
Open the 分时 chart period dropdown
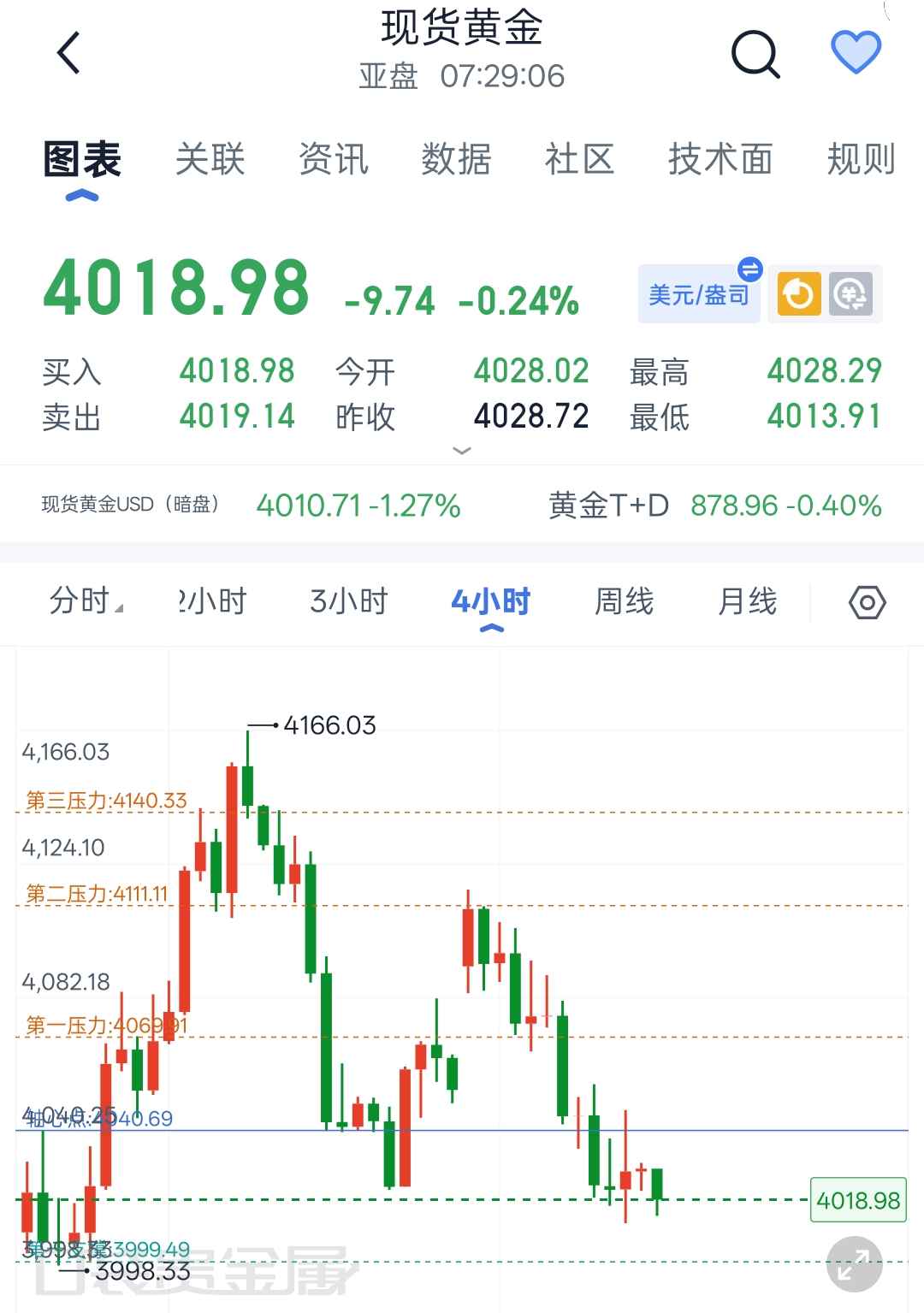(86, 601)
